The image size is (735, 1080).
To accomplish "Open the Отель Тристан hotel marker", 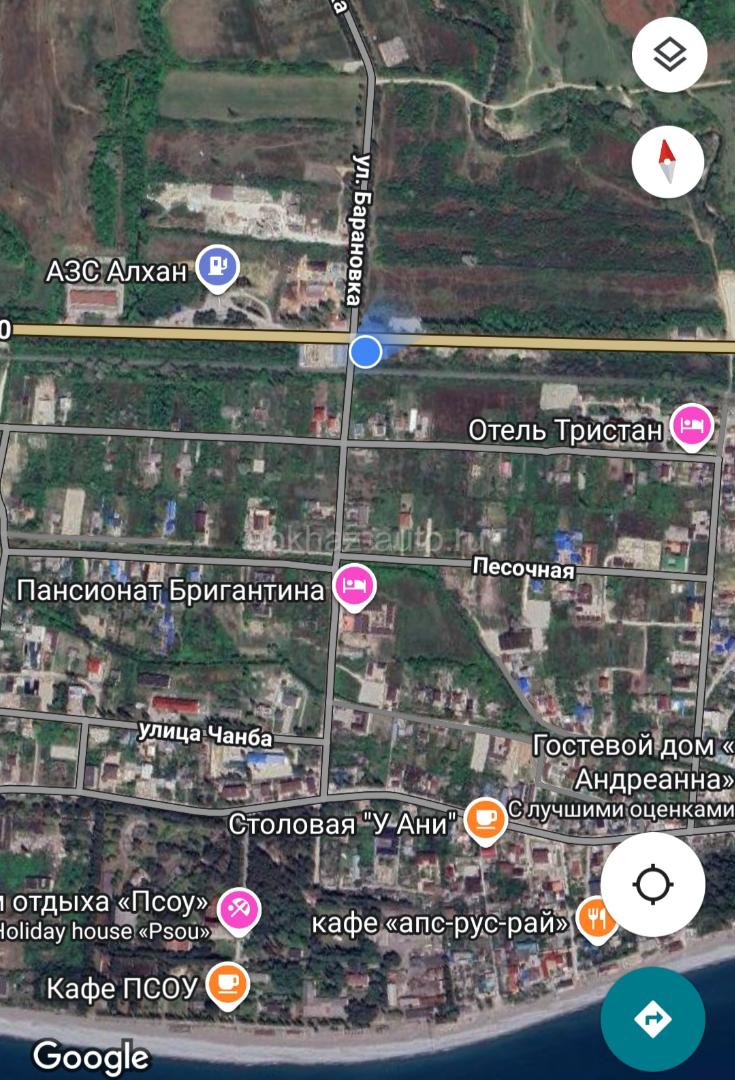I will [x=690, y=427].
